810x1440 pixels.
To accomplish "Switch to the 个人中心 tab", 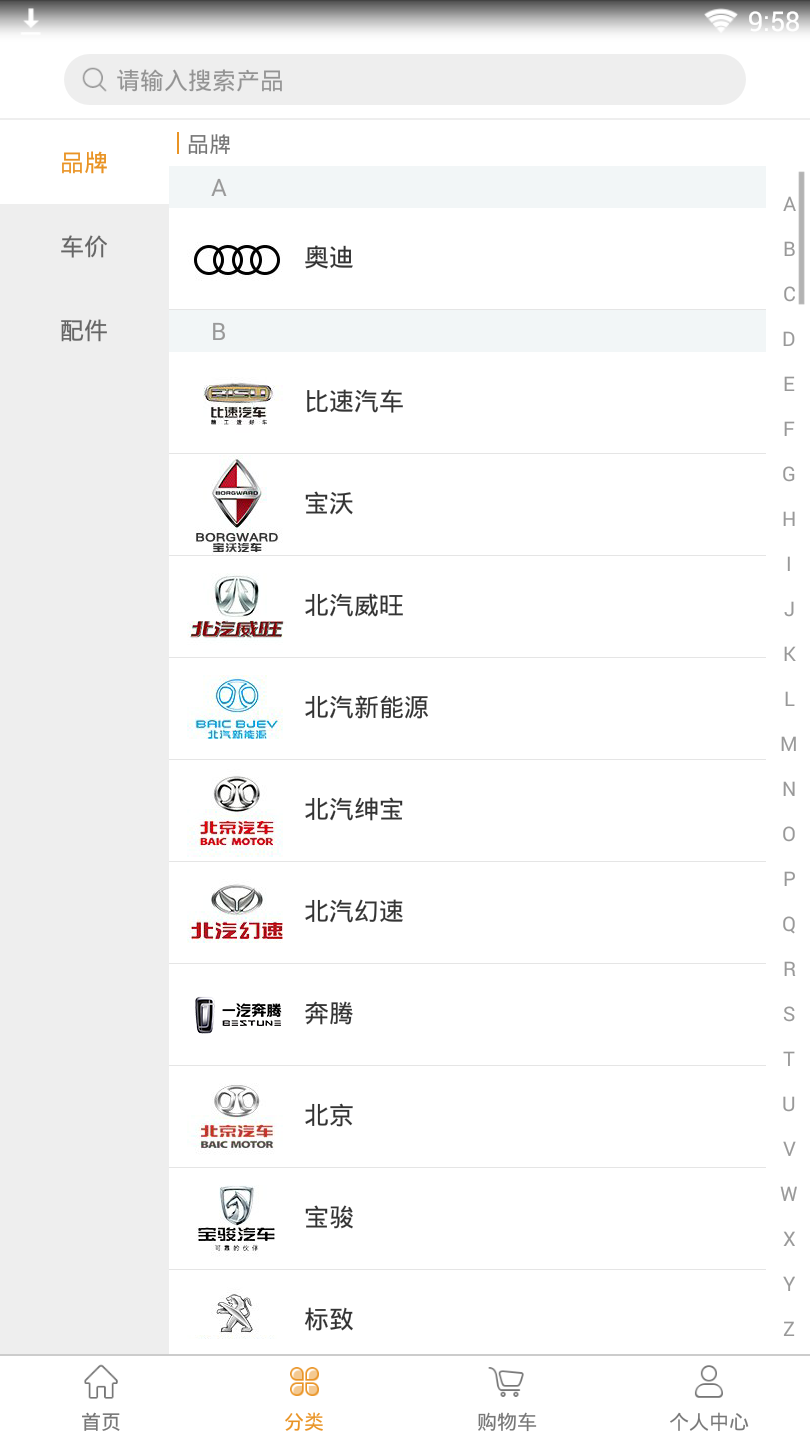I will tap(708, 1398).
